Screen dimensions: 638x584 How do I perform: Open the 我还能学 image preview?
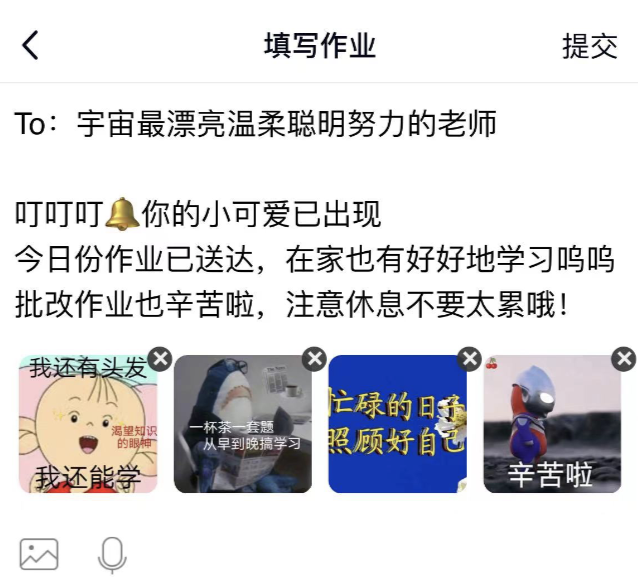(x=88, y=425)
